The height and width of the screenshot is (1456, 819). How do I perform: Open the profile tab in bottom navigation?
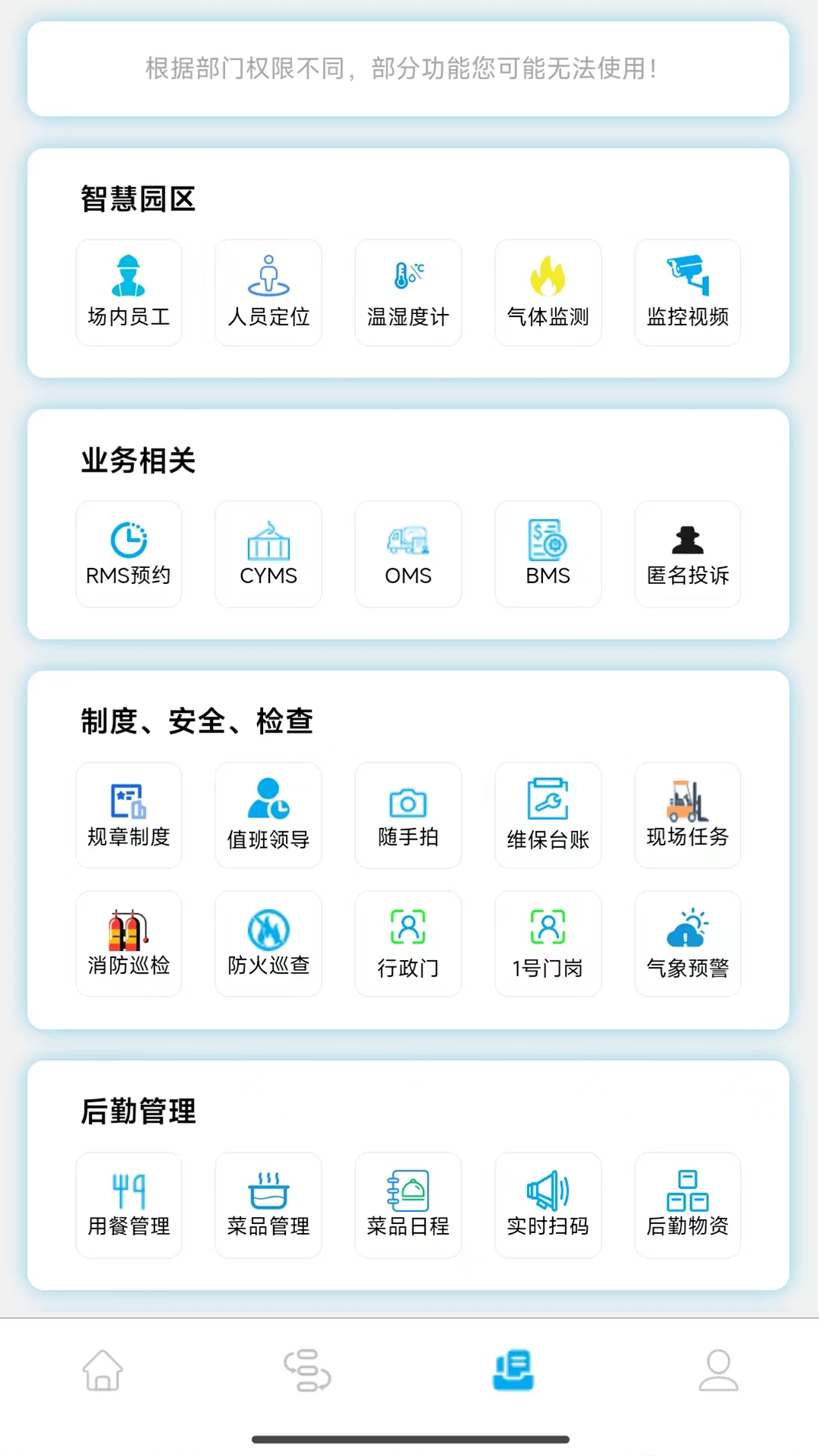[719, 1370]
